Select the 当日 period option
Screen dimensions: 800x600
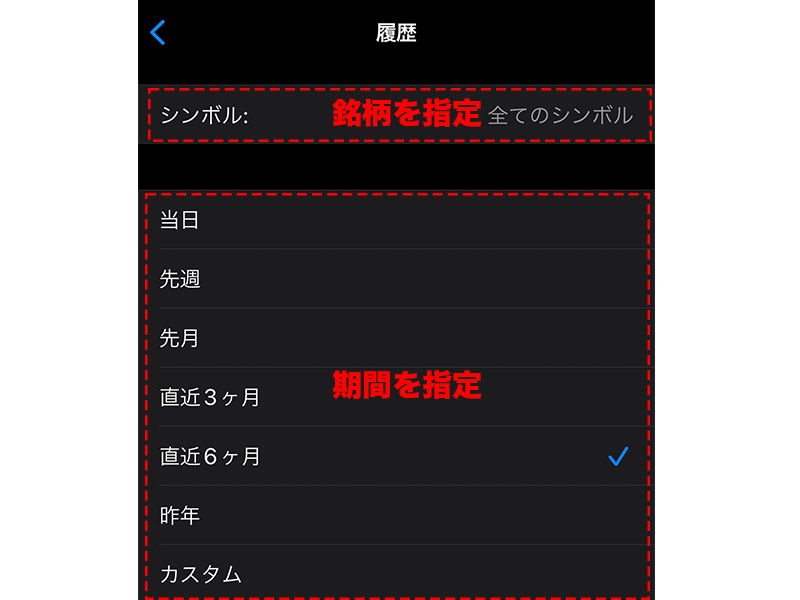tap(397, 220)
